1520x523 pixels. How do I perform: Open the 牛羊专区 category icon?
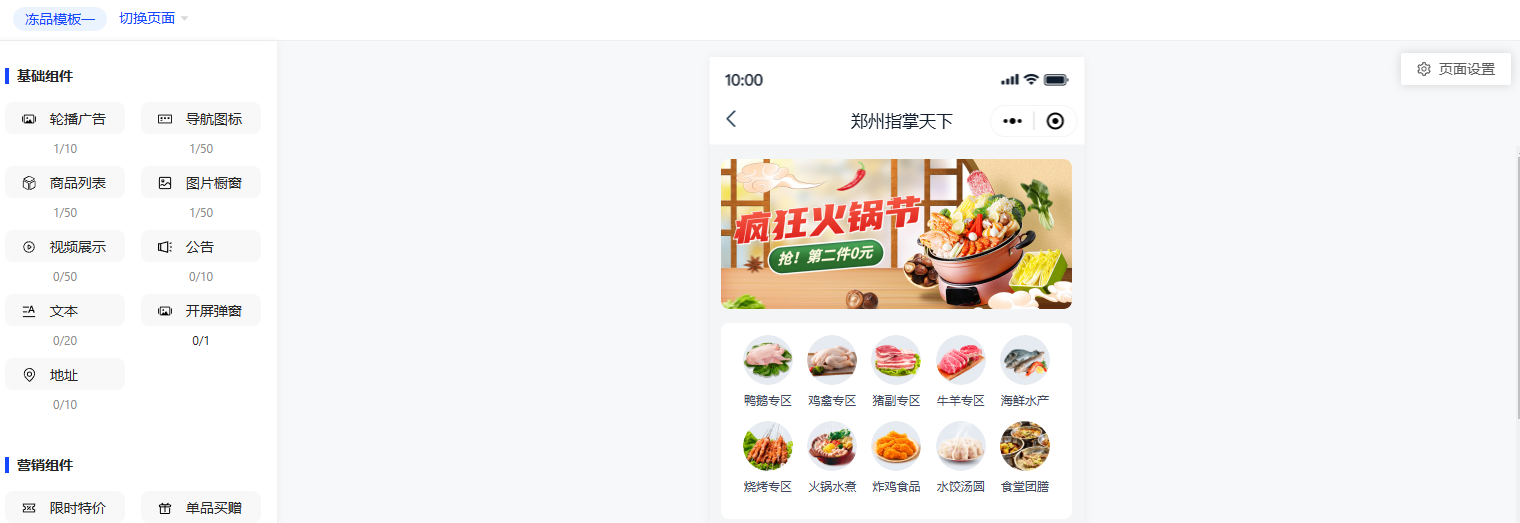pyautogui.click(x=960, y=361)
